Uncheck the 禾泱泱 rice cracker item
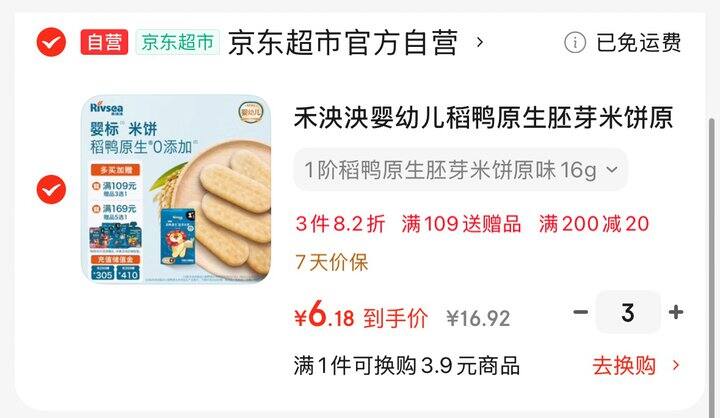 click(x=51, y=189)
